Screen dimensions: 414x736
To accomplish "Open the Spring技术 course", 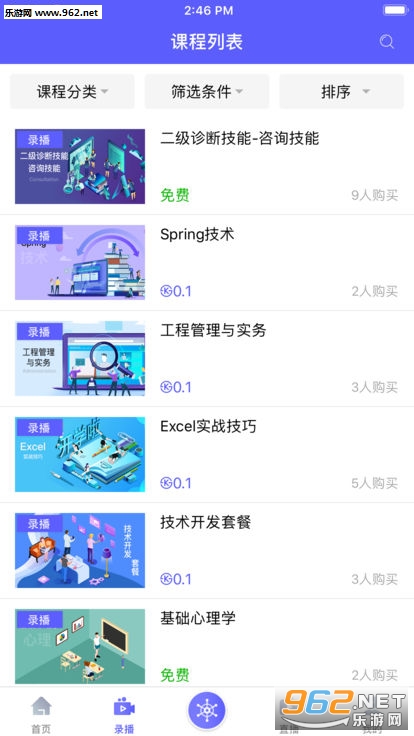I will (x=207, y=262).
